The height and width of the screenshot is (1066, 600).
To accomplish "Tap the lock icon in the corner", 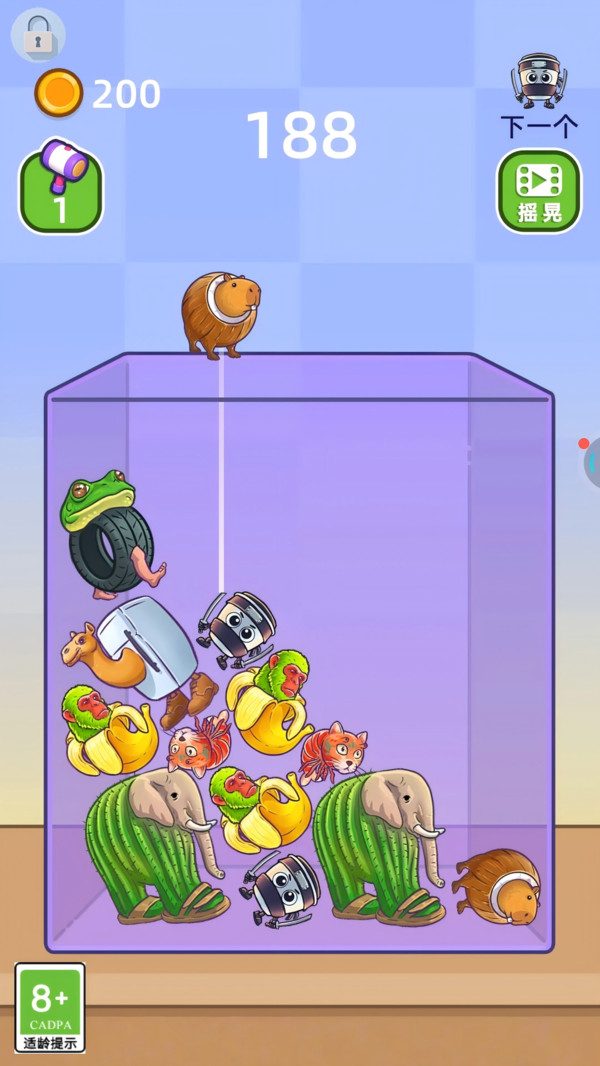I will click(x=37, y=34).
